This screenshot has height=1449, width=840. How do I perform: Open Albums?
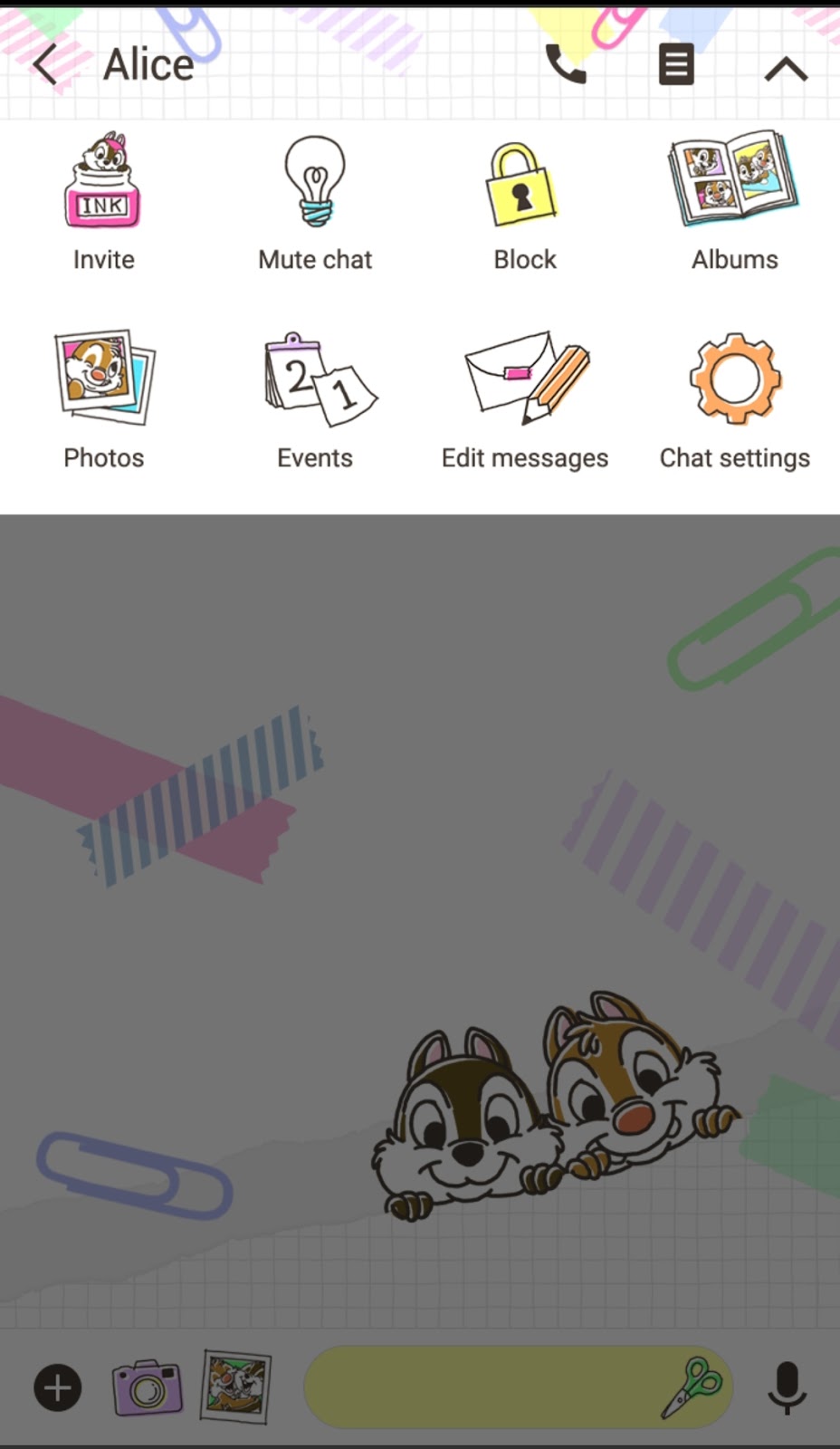point(734,201)
